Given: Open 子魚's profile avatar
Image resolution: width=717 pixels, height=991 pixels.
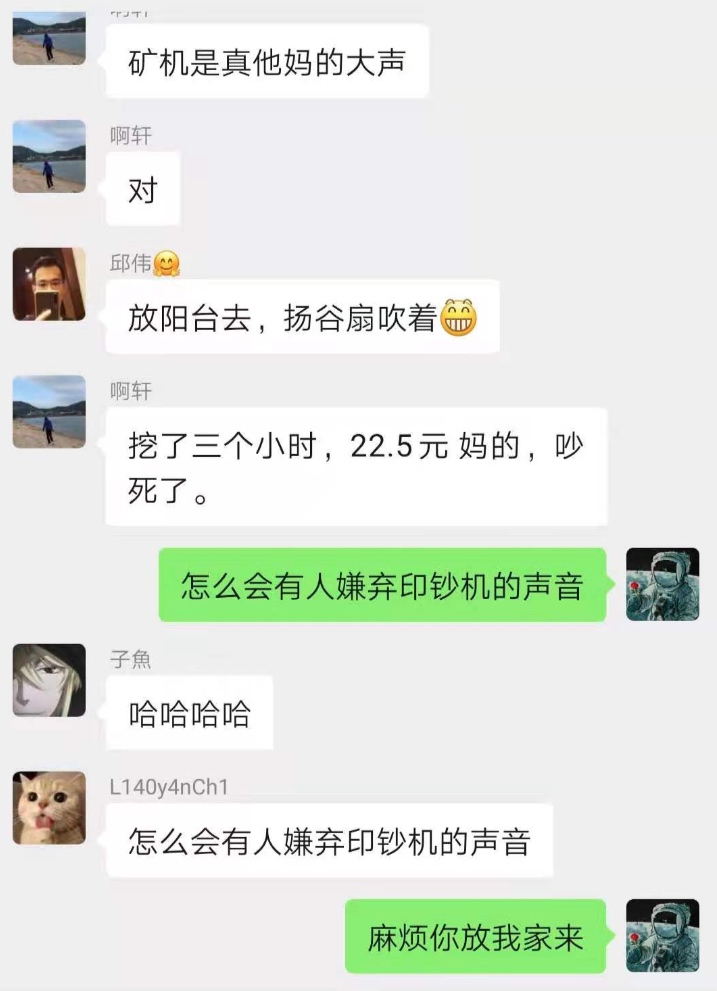Looking at the screenshot, I should 49,680.
